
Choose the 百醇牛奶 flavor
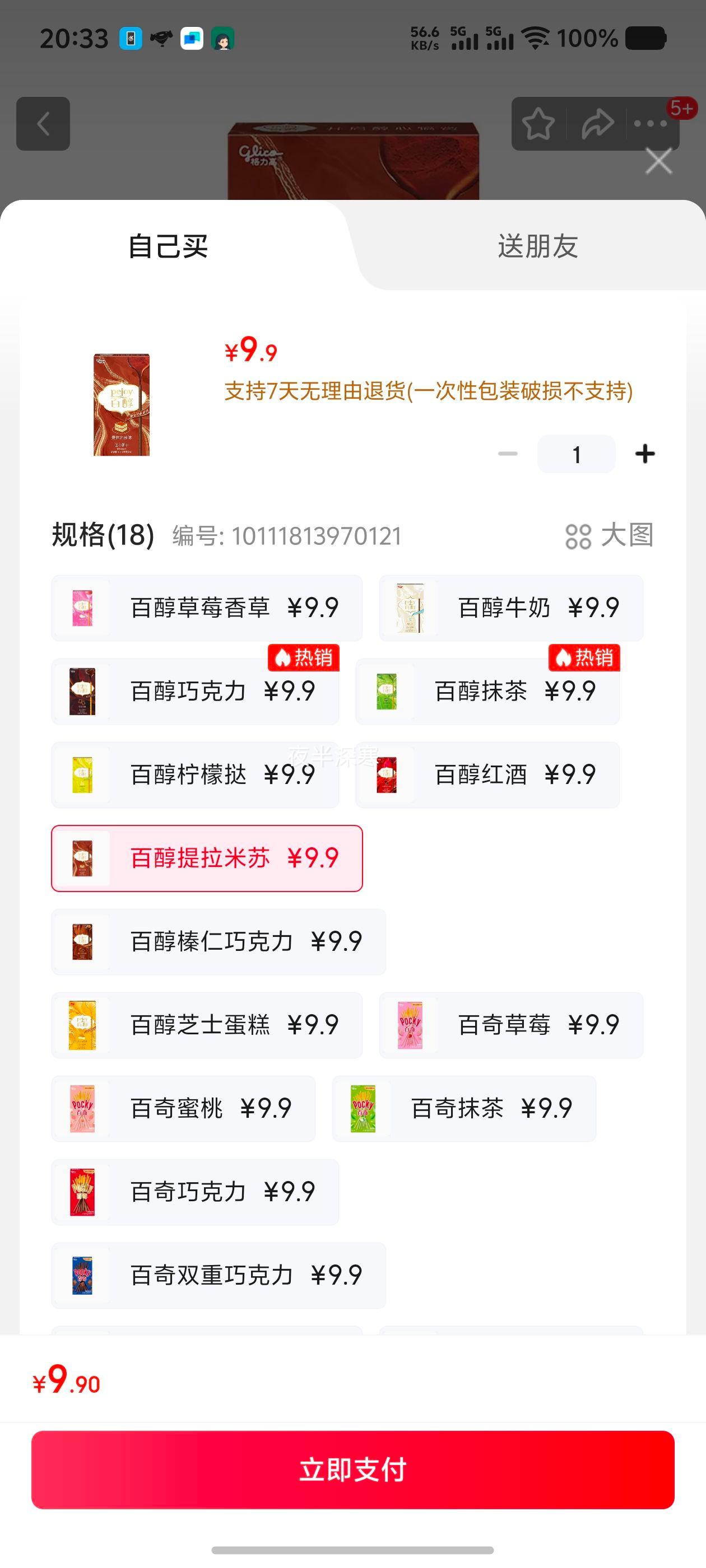tap(511, 608)
